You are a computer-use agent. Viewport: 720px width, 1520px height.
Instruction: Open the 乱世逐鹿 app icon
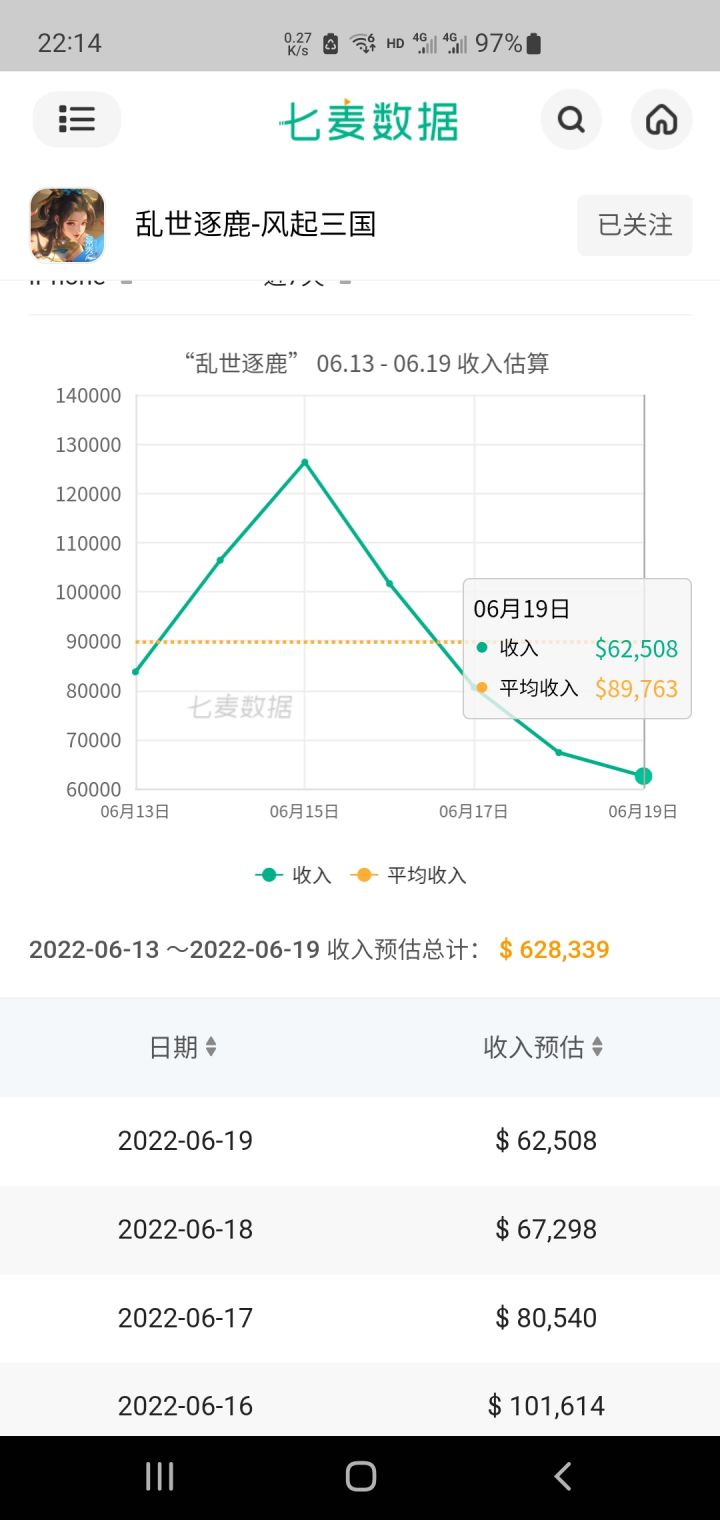click(x=67, y=225)
